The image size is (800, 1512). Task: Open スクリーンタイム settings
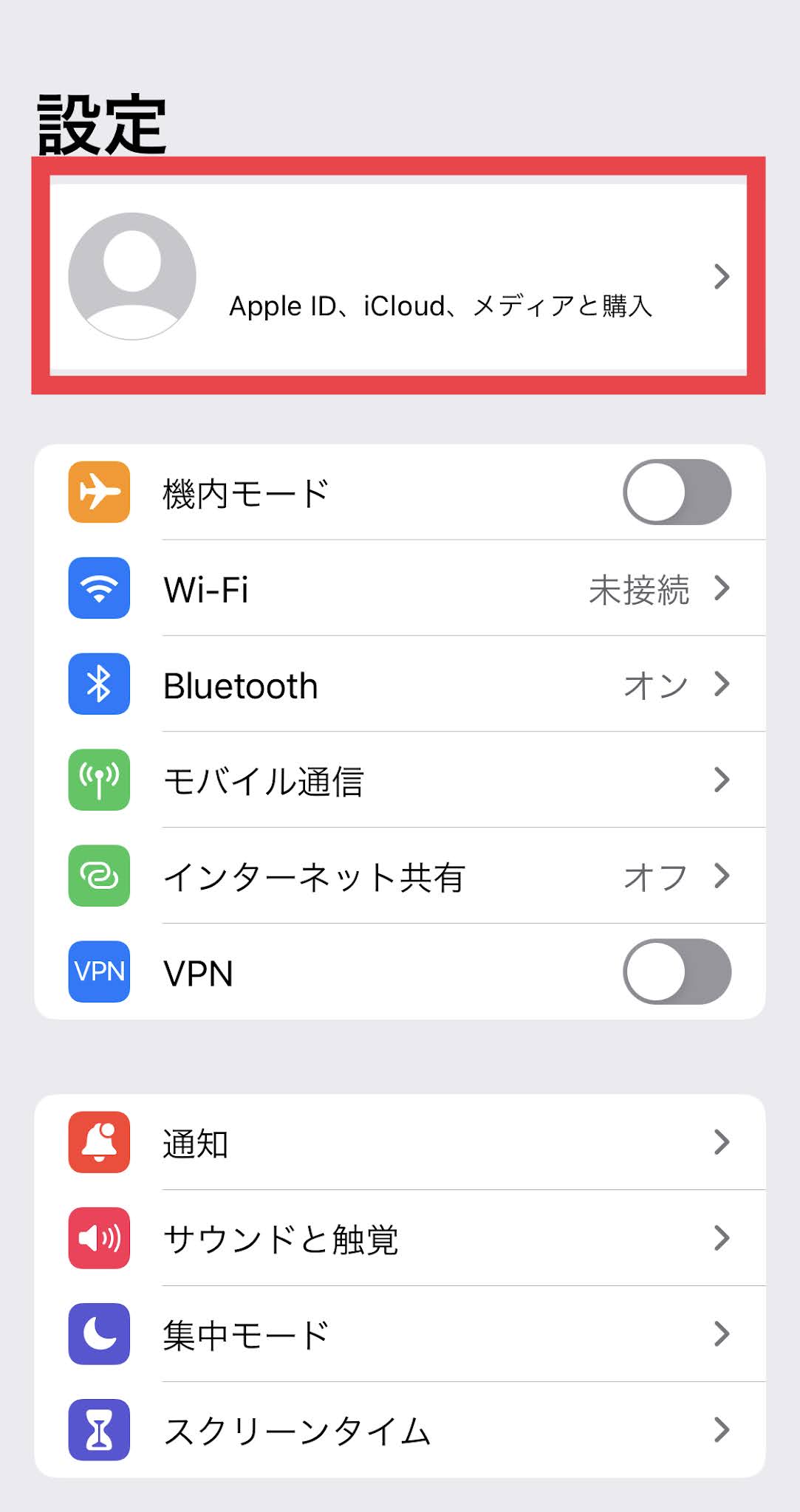[400, 1430]
